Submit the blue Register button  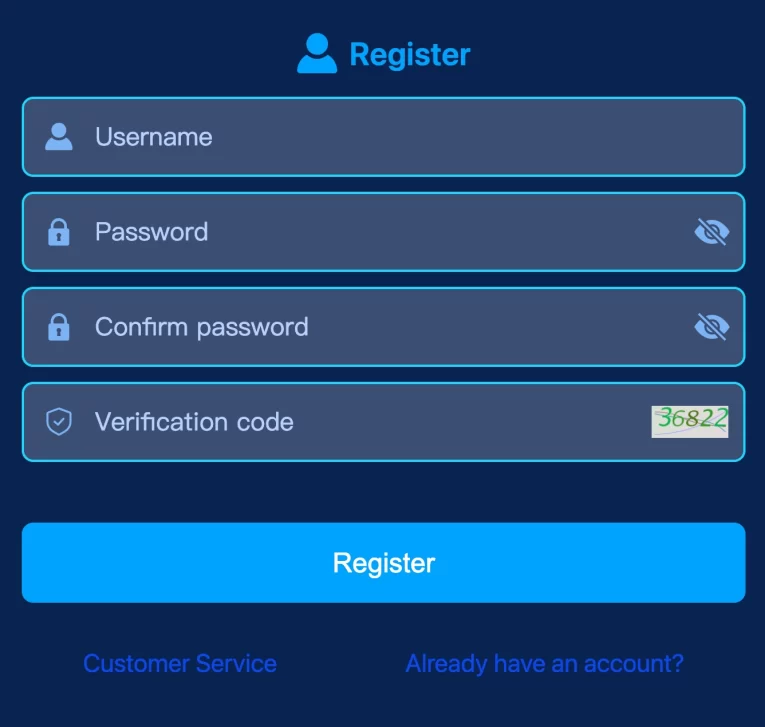pos(383,562)
